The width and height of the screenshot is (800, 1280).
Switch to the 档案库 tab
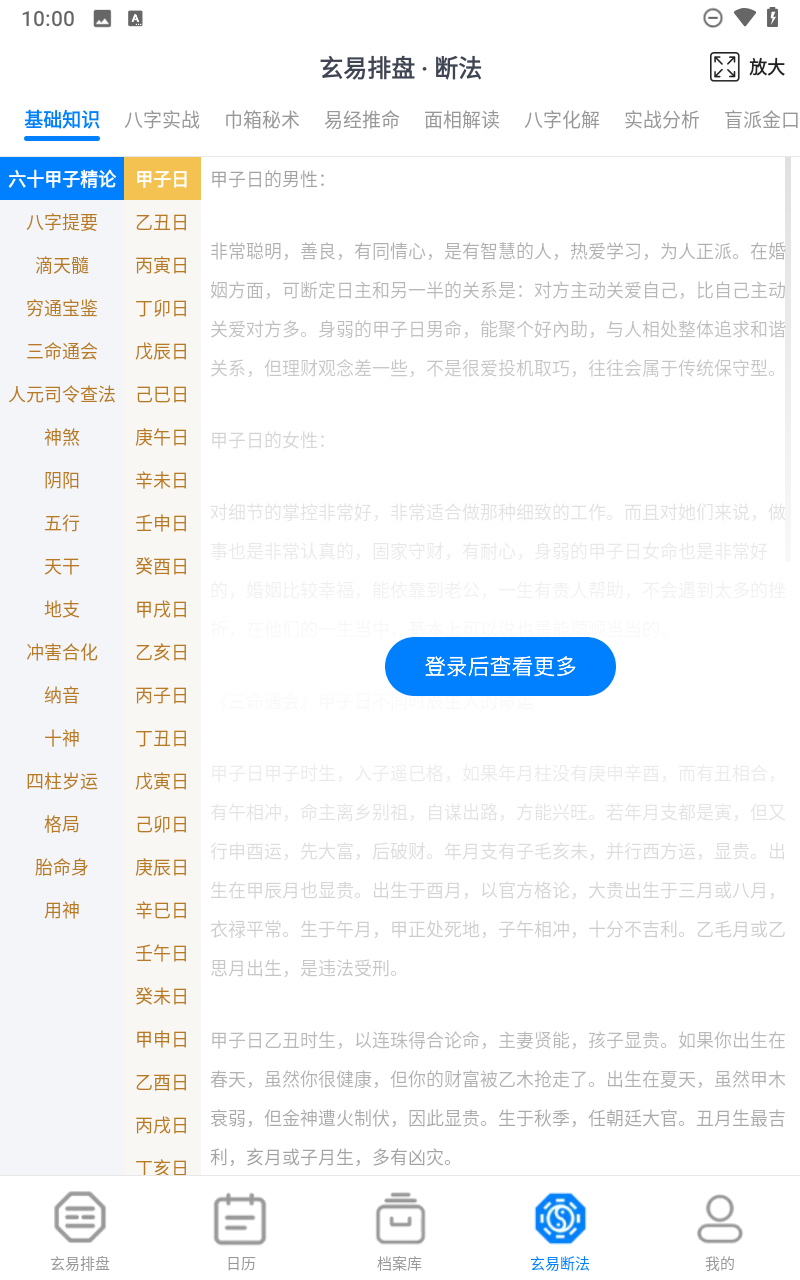(400, 1230)
